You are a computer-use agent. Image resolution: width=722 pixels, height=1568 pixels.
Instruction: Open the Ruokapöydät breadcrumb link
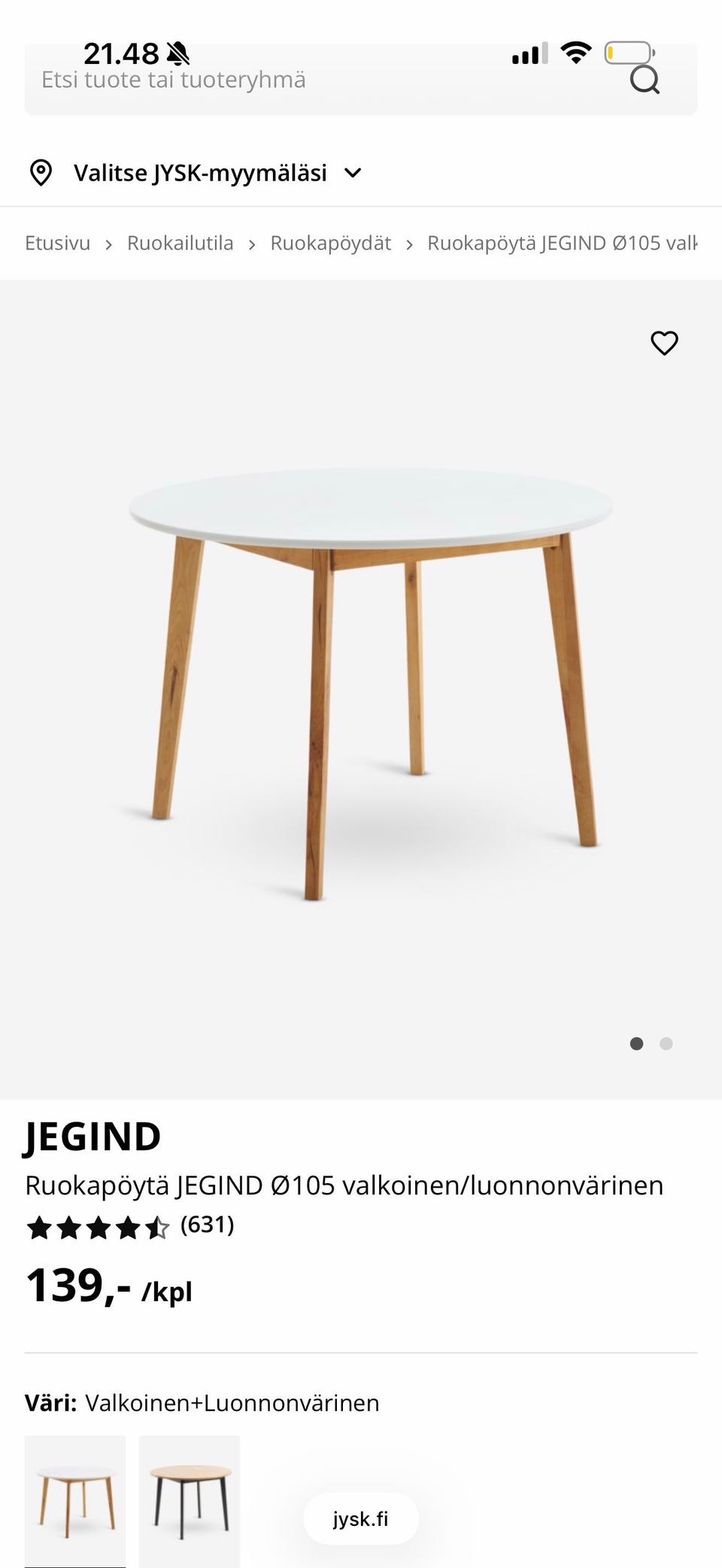pyautogui.click(x=330, y=244)
